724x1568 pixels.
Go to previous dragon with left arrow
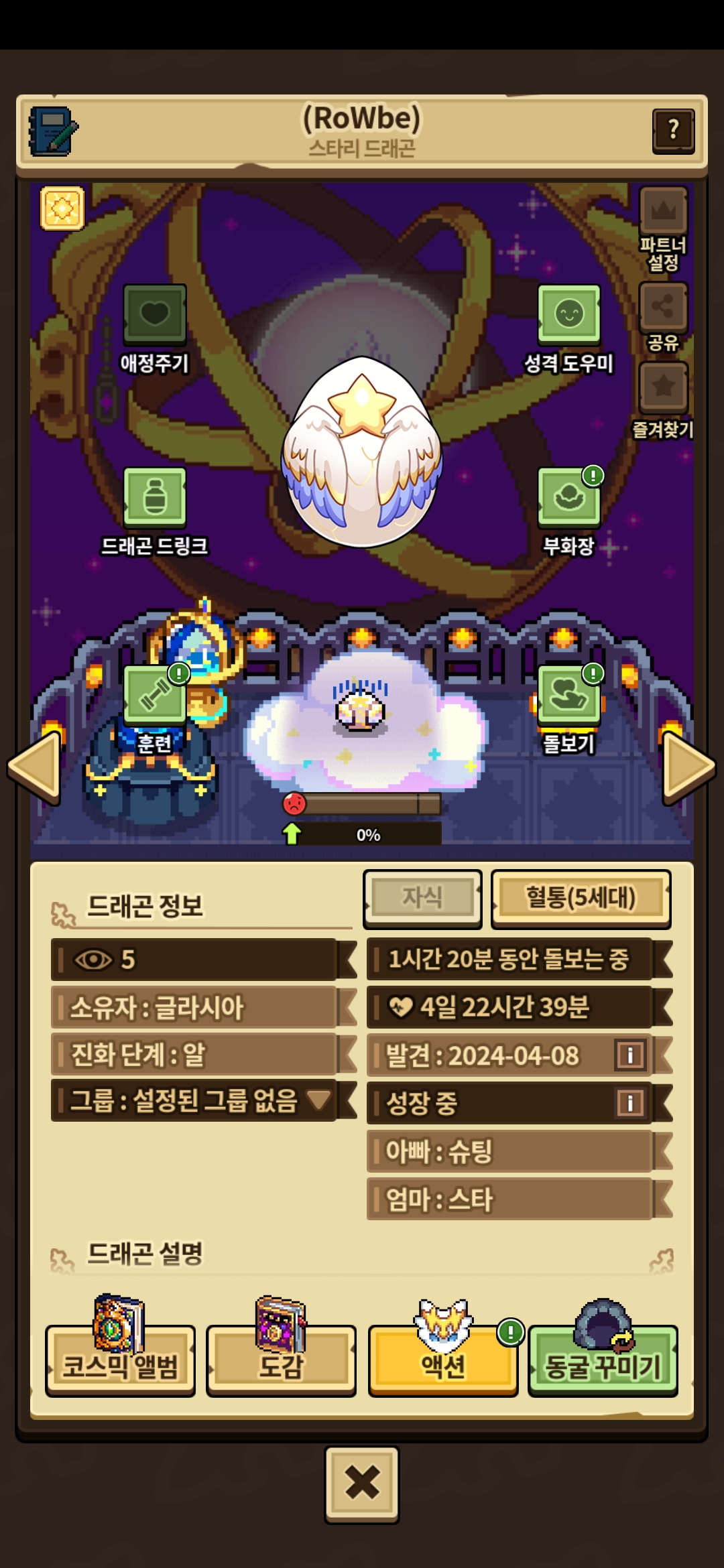click(35, 766)
